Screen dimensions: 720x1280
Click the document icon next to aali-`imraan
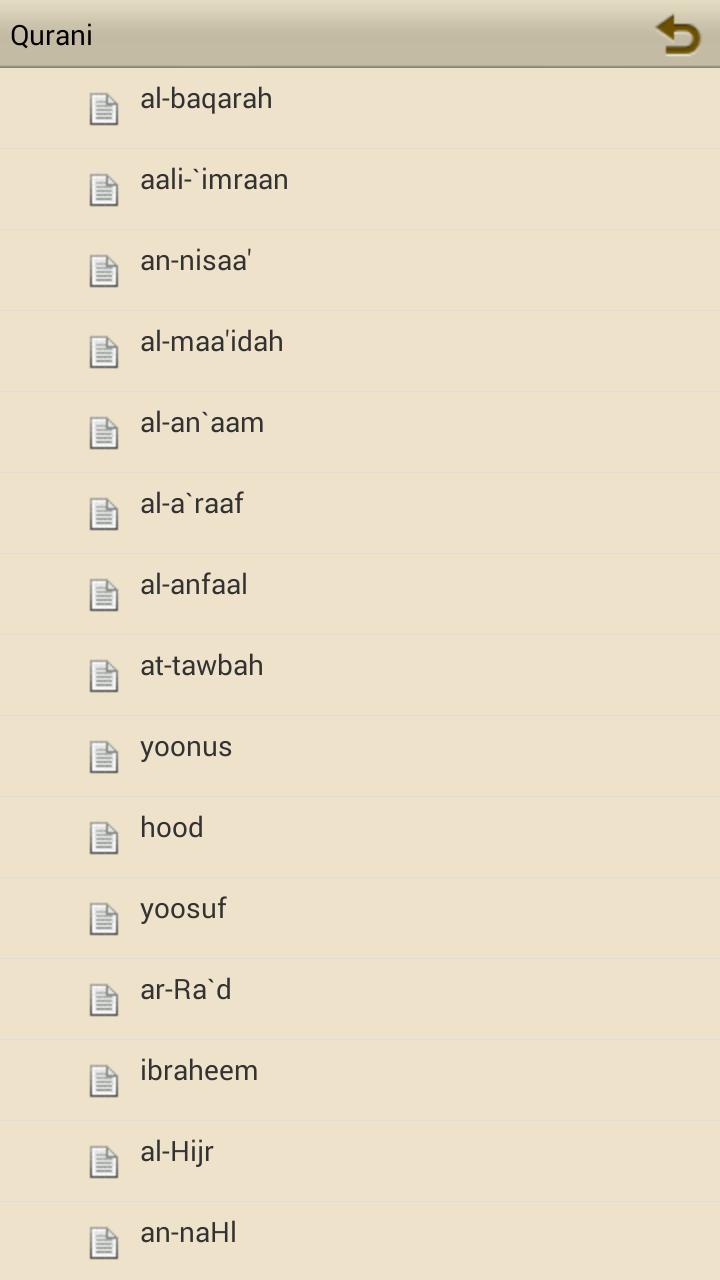point(104,189)
